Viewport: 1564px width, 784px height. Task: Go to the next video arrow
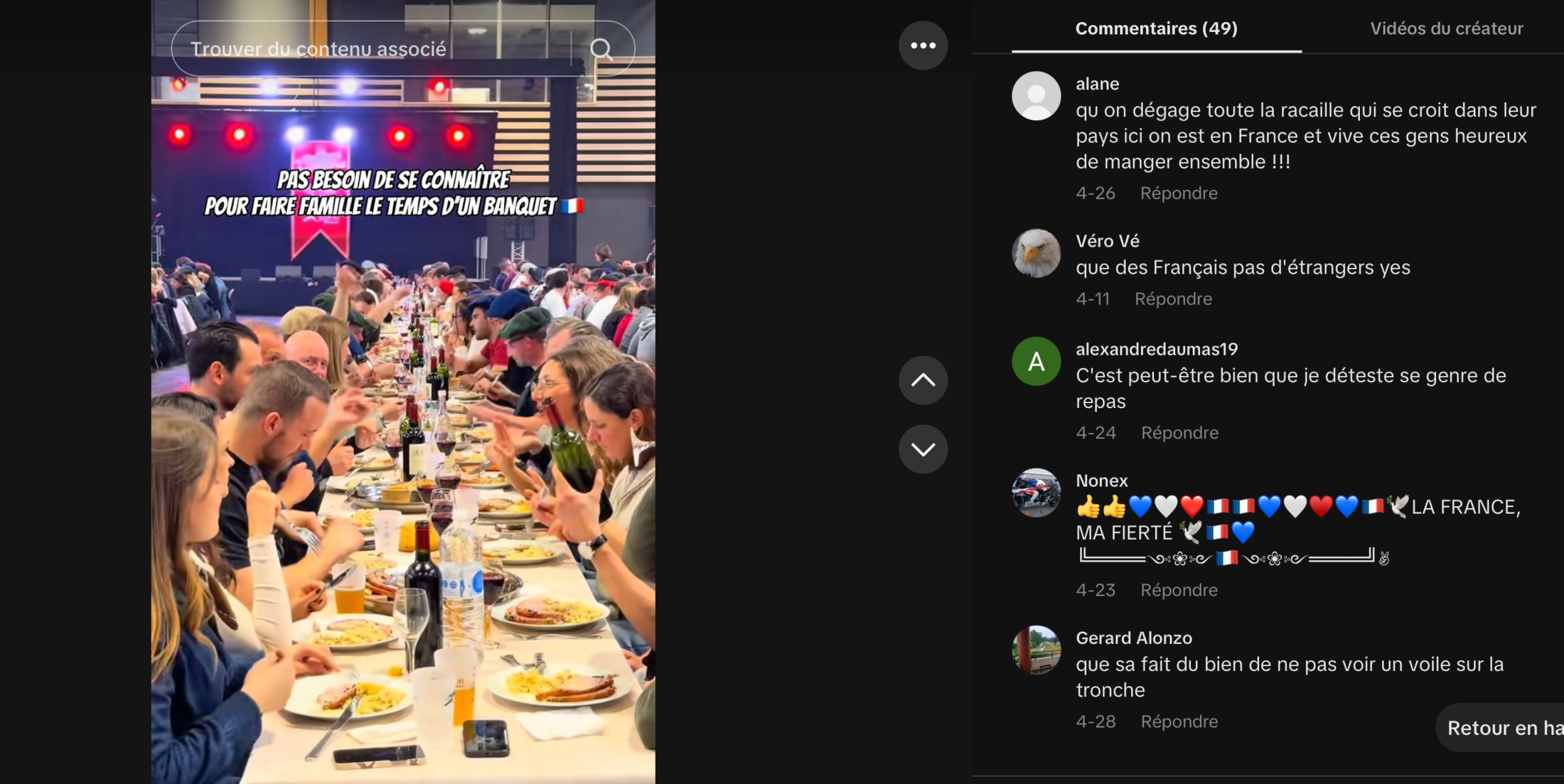pyautogui.click(x=923, y=449)
